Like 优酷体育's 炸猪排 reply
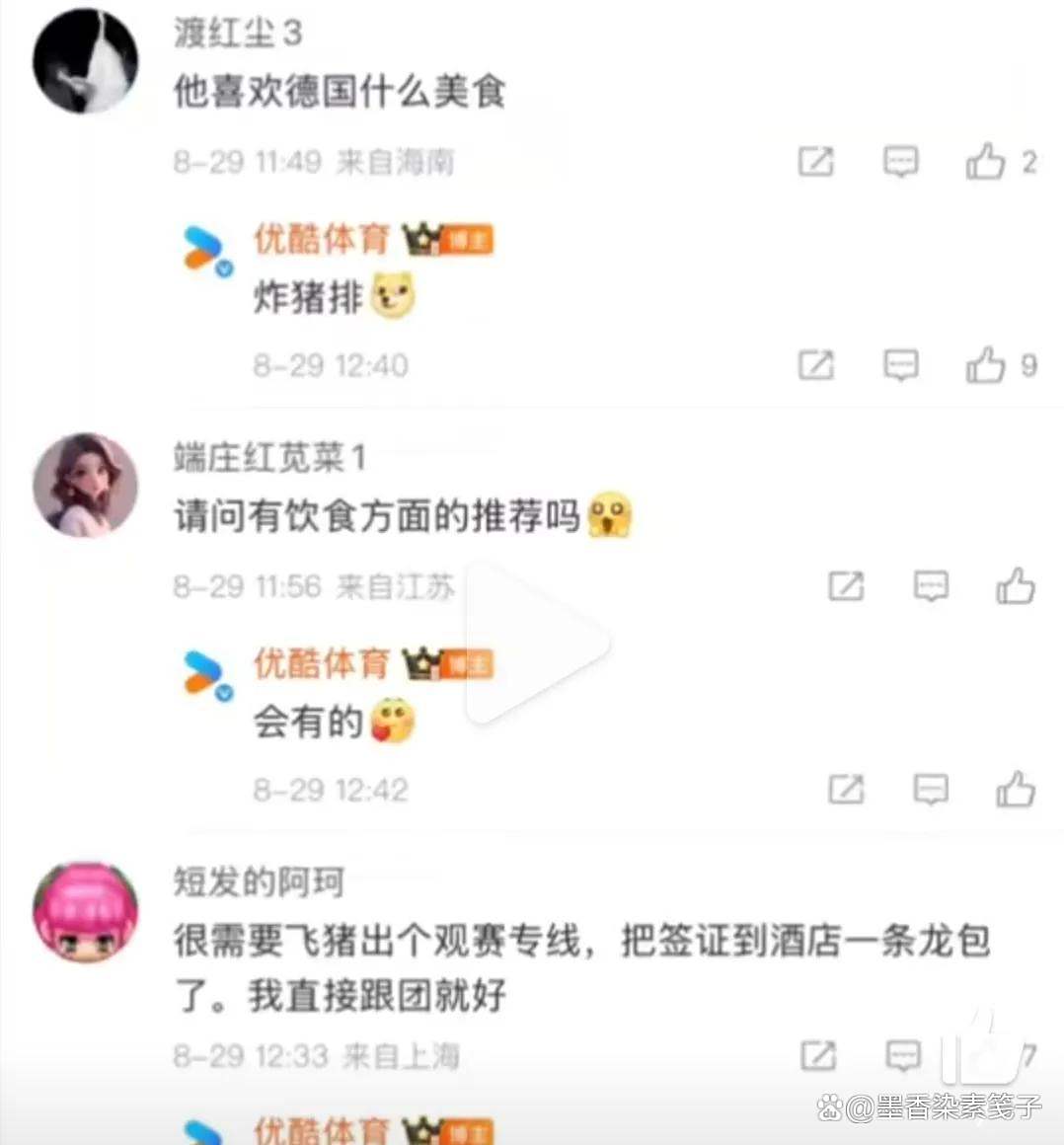The image size is (1064, 1145). tap(986, 365)
